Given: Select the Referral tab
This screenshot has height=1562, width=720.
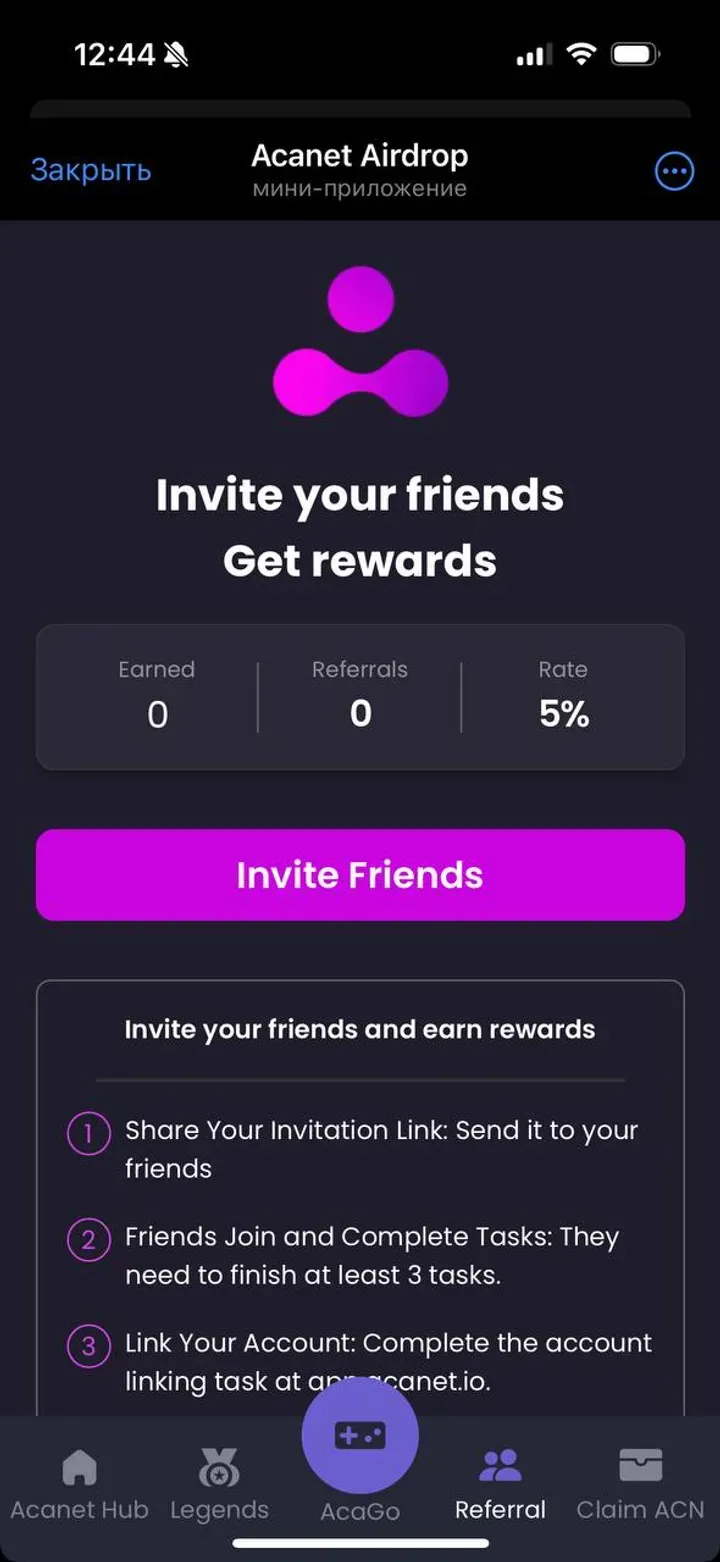Looking at the screenshot, I should pos(500,1485).
